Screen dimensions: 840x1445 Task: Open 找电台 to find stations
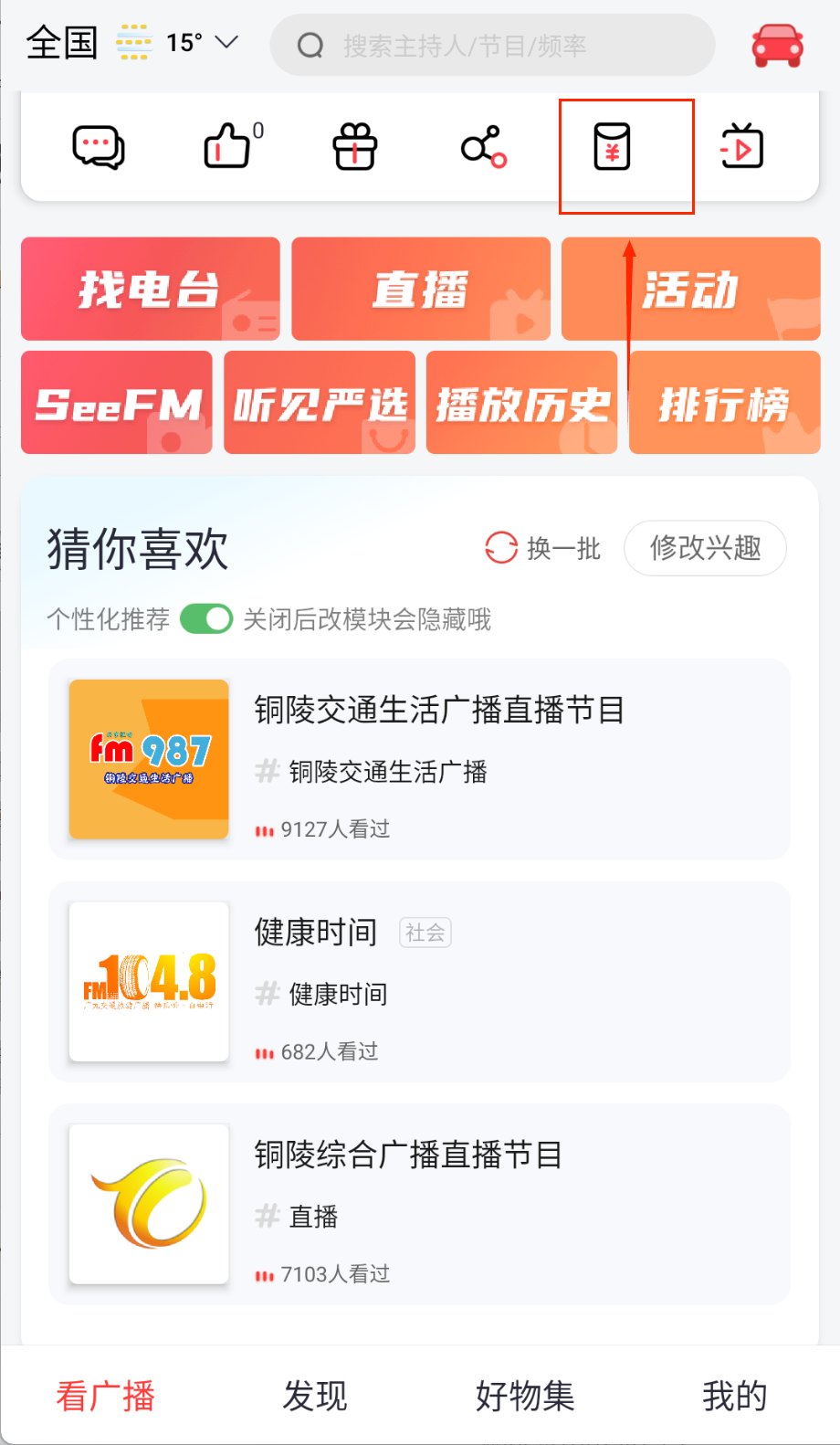[x=149, y=289]
